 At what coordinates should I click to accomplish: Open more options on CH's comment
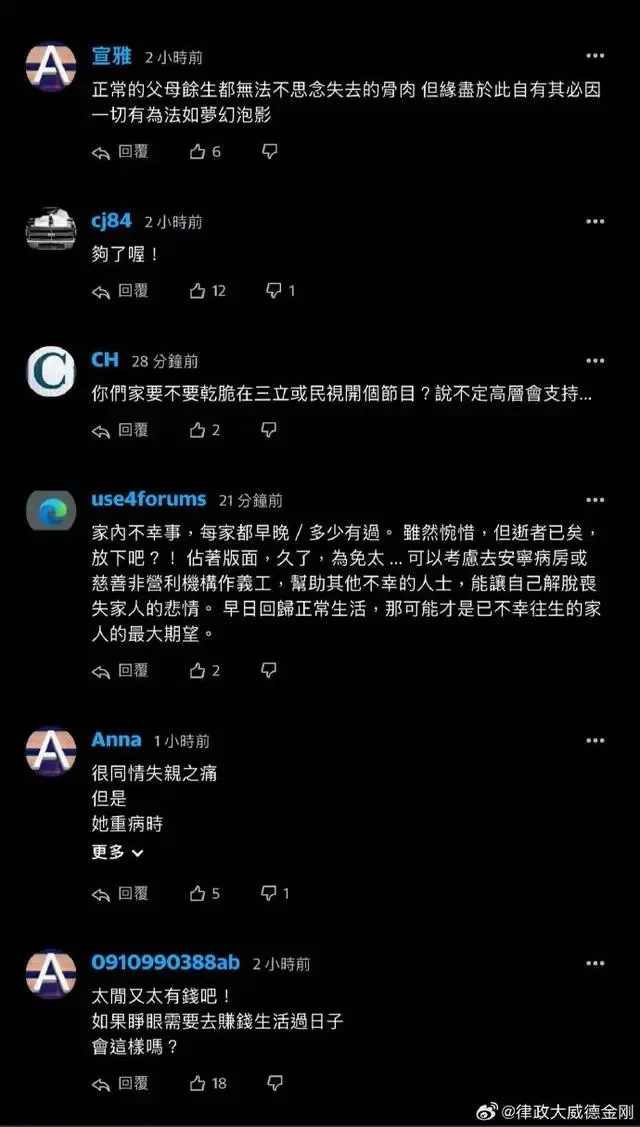pos(595,360)
